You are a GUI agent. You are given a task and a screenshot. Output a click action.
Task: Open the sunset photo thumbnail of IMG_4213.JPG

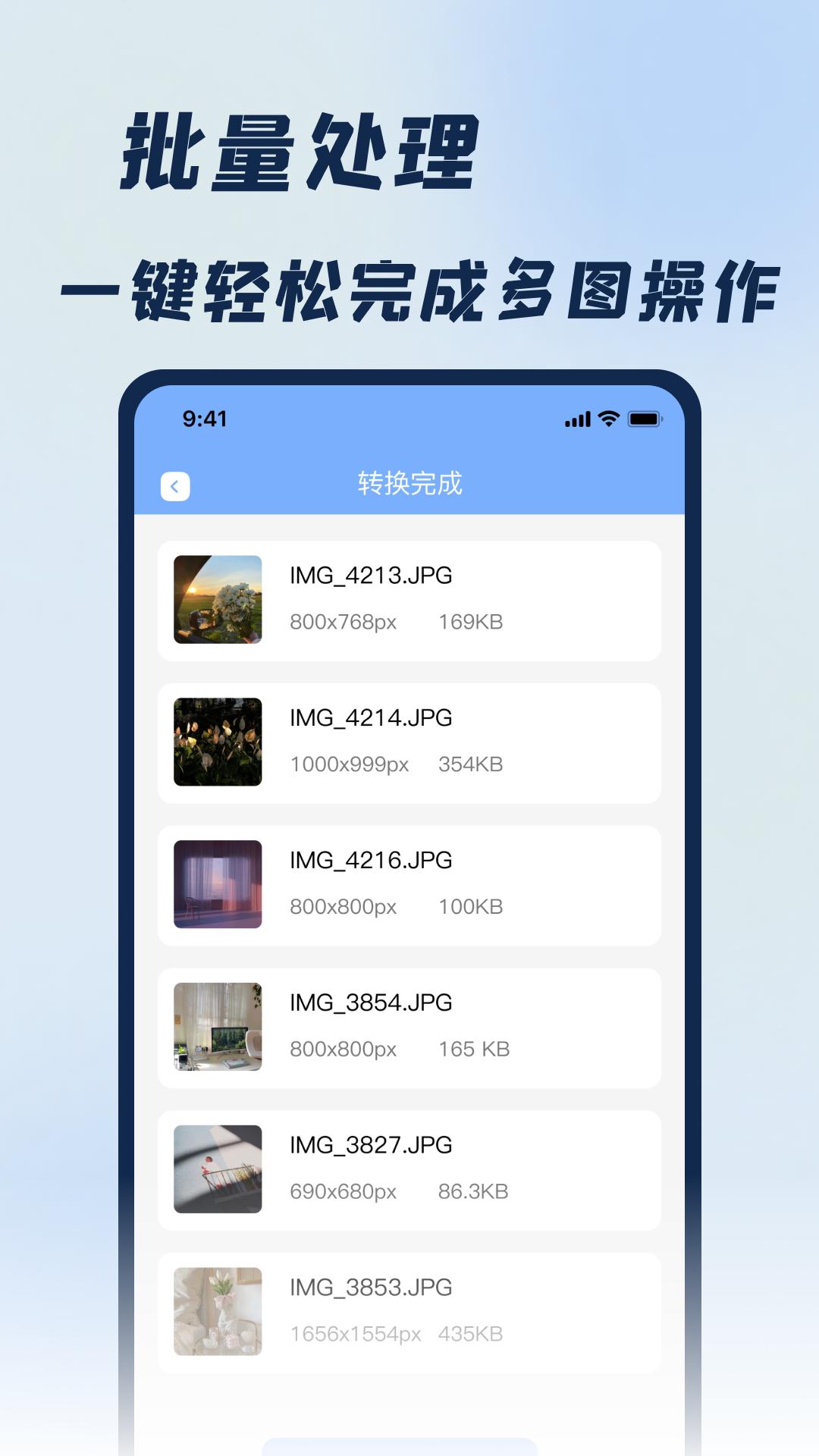point(218,599)
